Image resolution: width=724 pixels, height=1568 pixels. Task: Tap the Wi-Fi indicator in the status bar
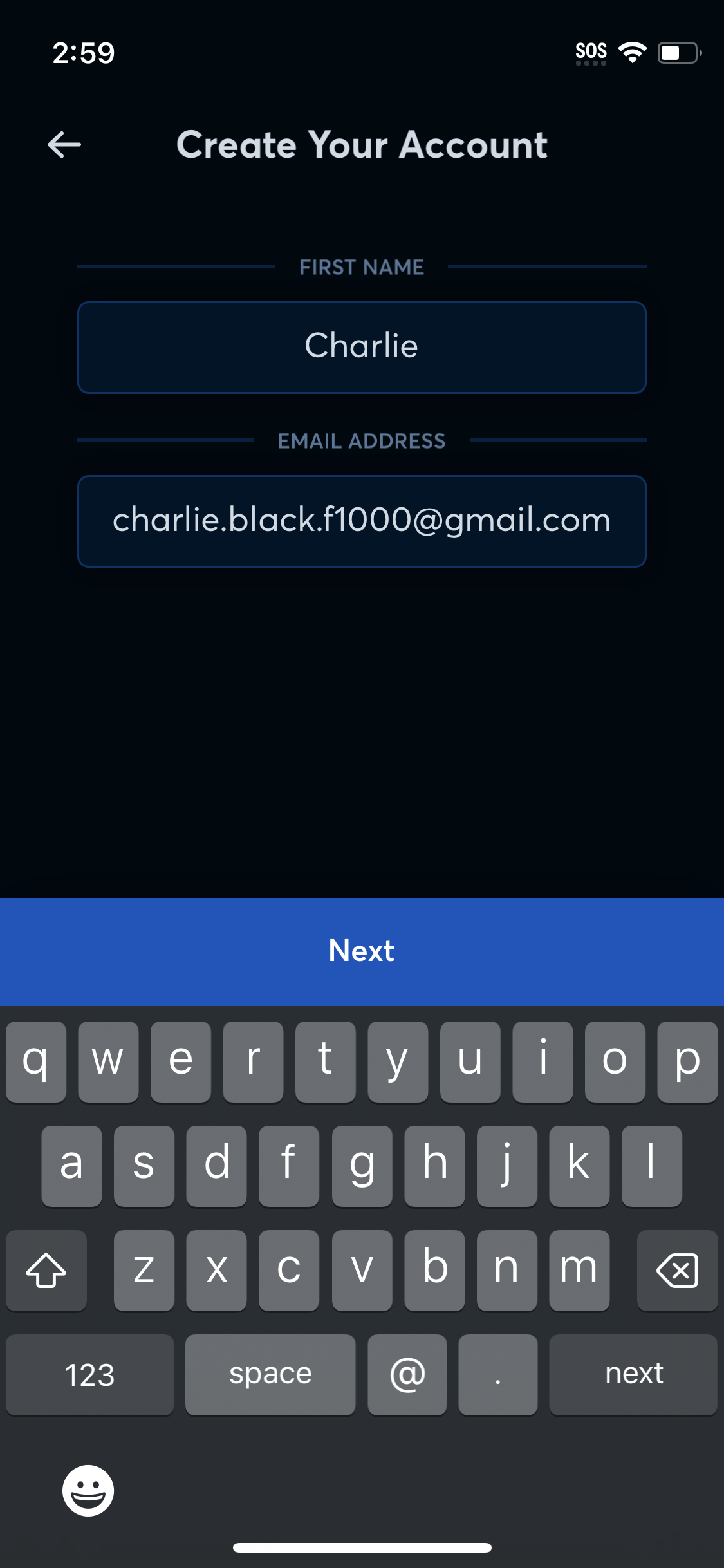633,51
